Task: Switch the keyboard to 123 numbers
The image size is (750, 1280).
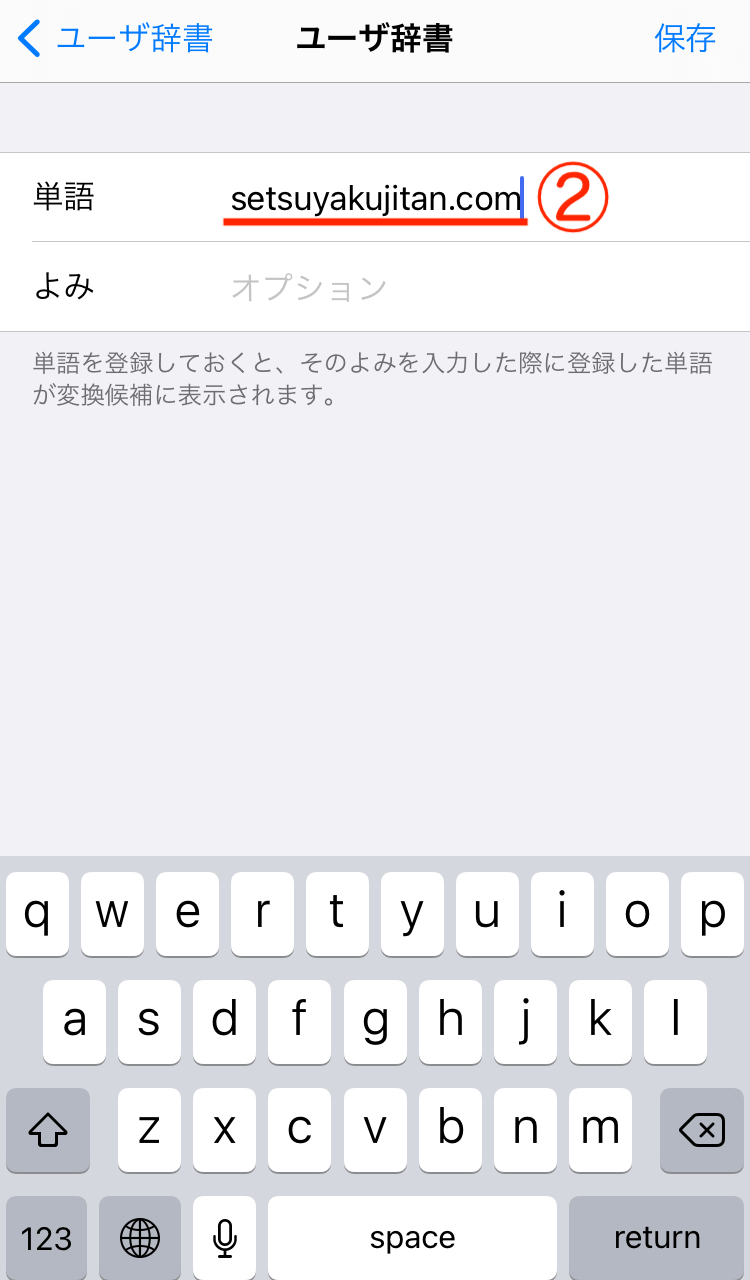Action: click(x=47, y=1238)
